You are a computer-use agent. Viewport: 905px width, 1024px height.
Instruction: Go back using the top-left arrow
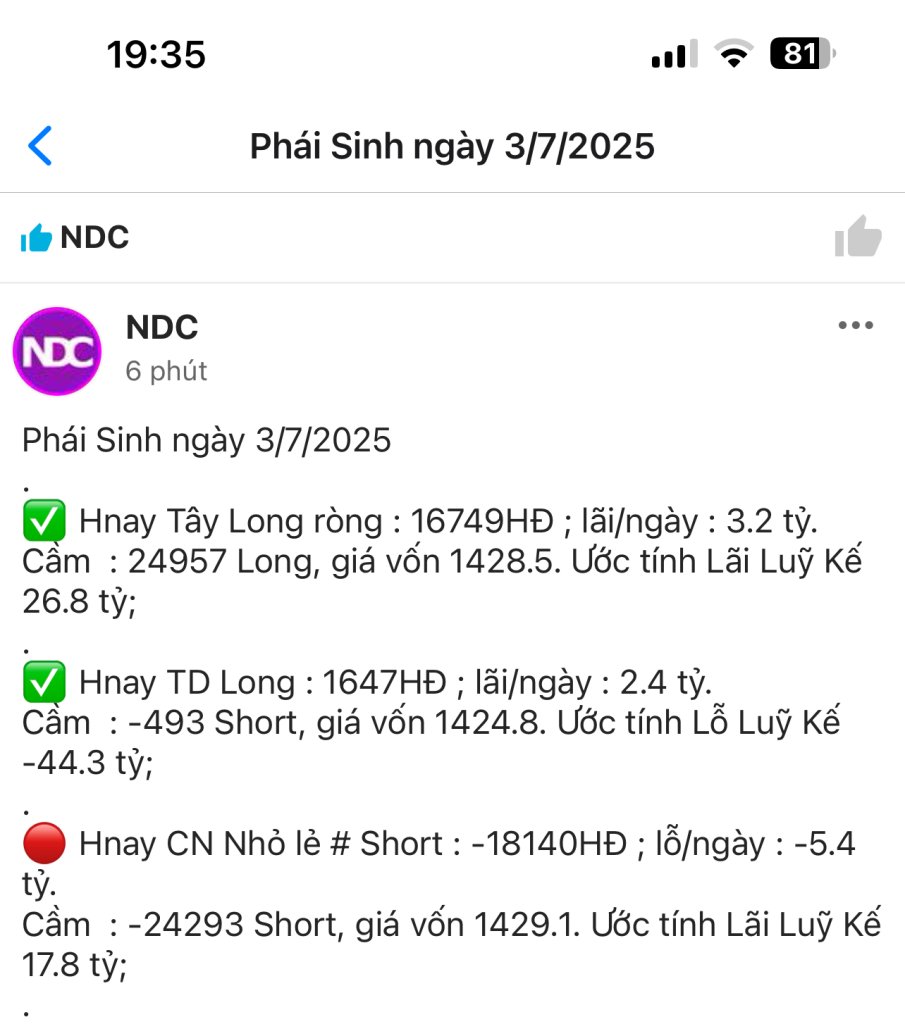(40, 146)
